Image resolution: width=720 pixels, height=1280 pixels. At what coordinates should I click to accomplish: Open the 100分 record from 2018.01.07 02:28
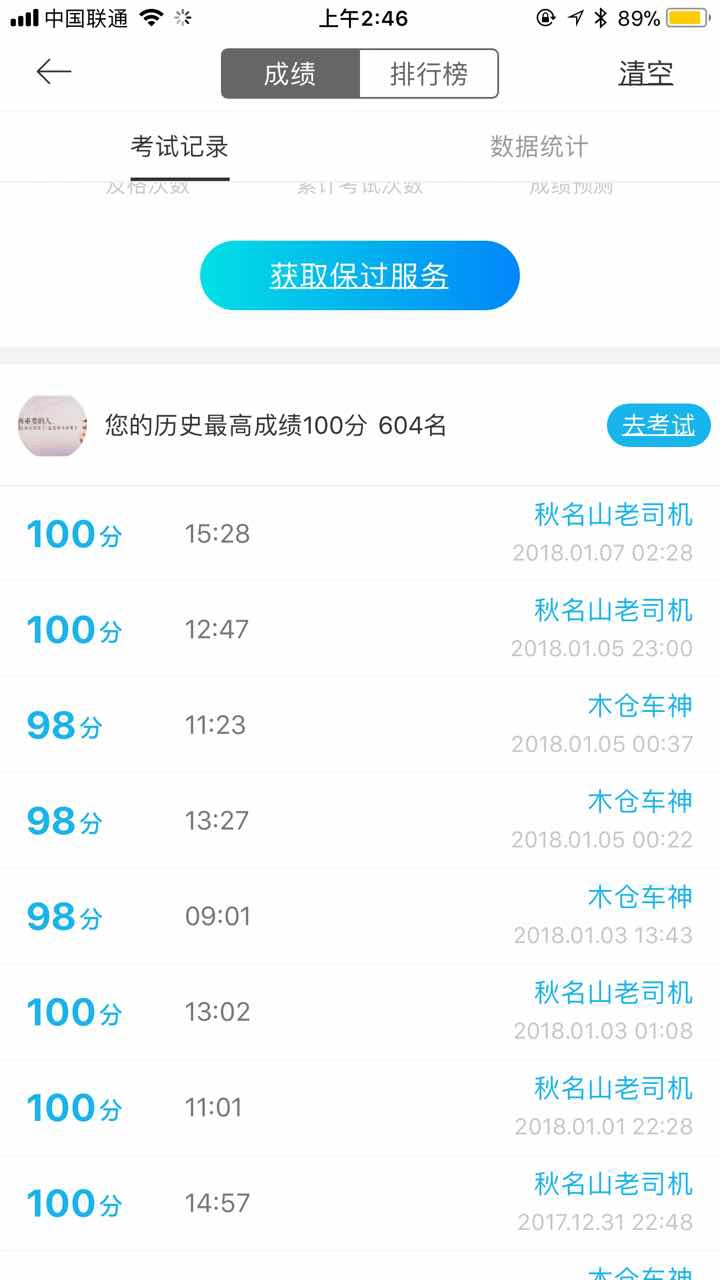pos(360,533)
